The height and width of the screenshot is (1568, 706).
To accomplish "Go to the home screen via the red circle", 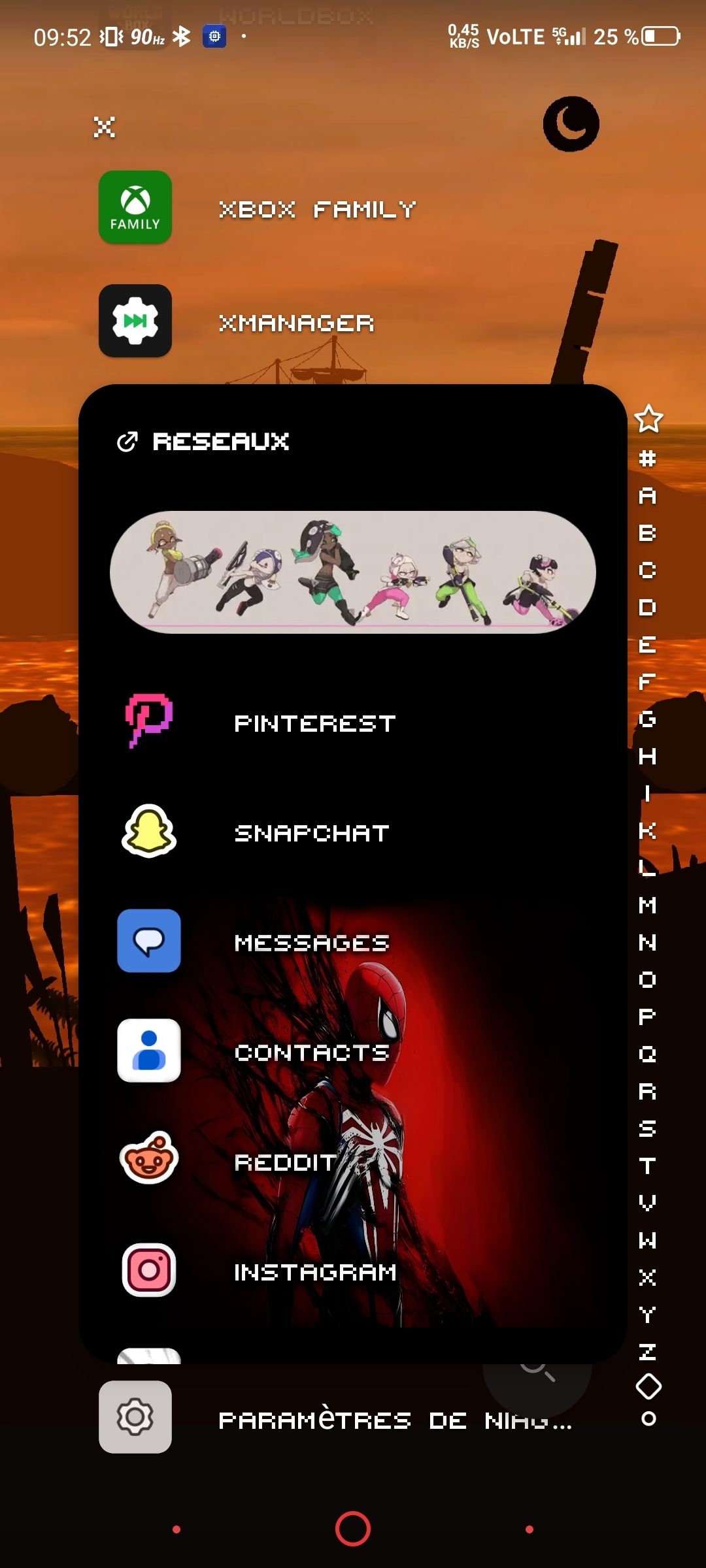I will pos(353,1529).
